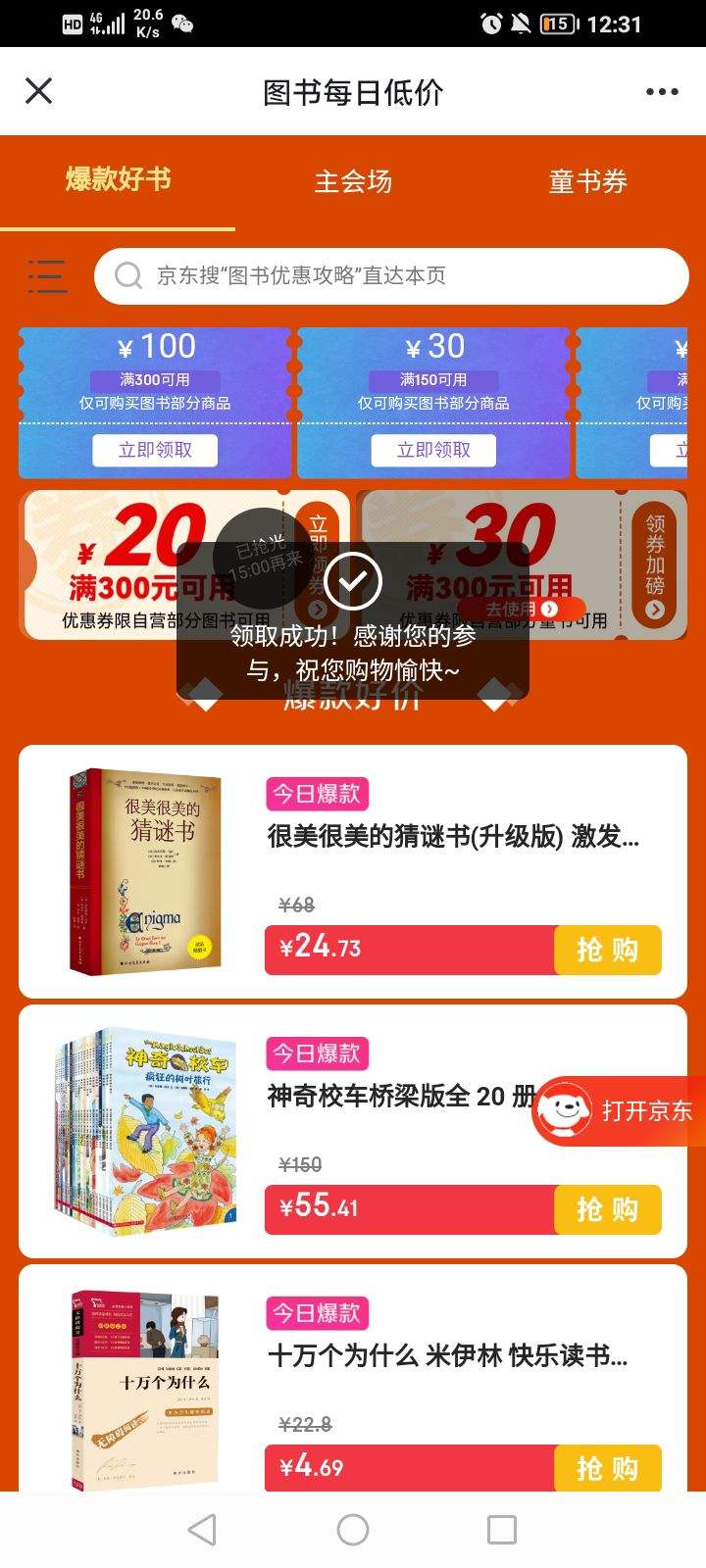706x1568 pixels.
Task: Open the more options menu via three dots
Action: [x=663, y=90]
